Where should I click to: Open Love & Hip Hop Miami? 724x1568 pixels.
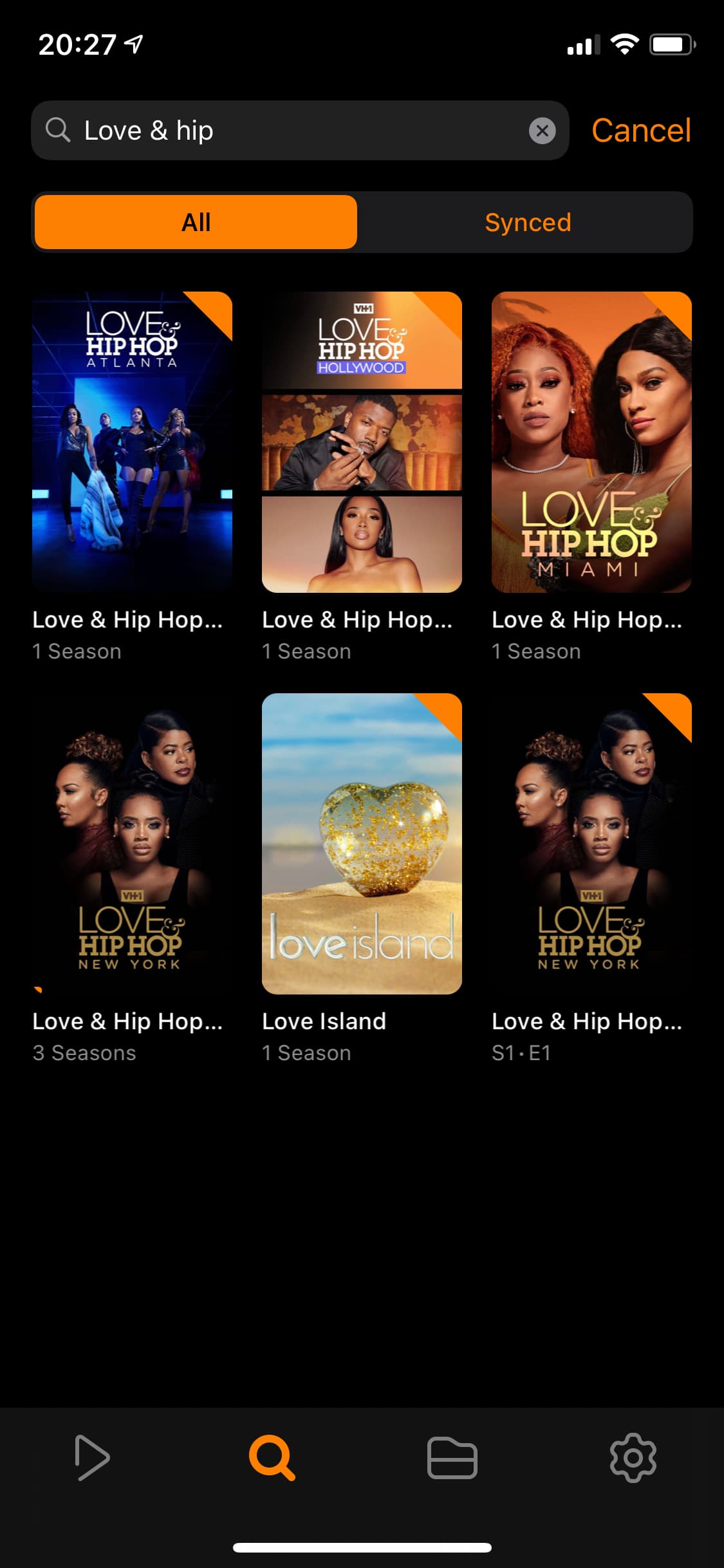(591, 442)
